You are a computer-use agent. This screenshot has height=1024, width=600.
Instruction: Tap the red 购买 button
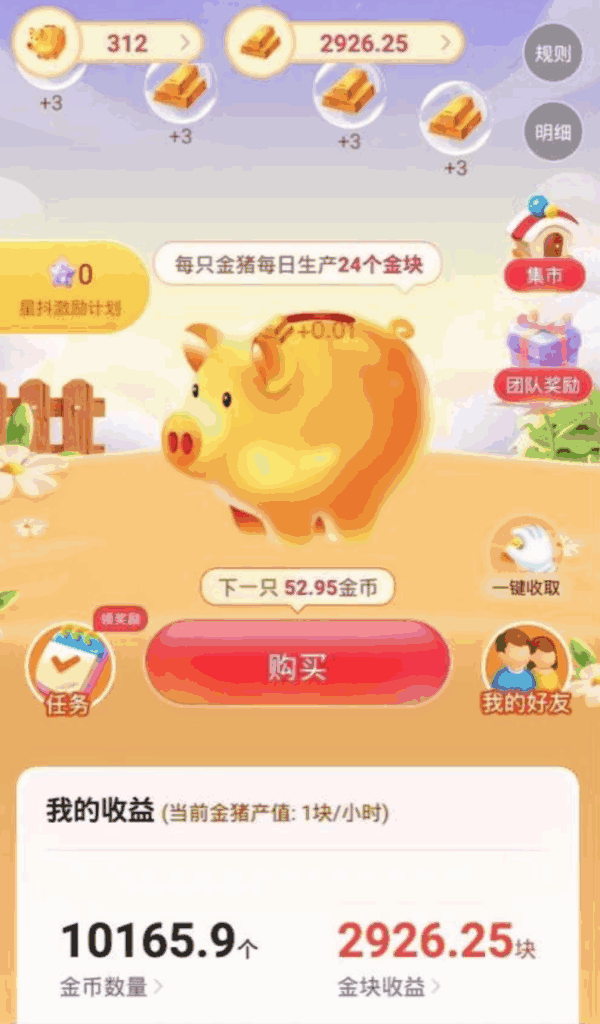(x=298, y=665)
